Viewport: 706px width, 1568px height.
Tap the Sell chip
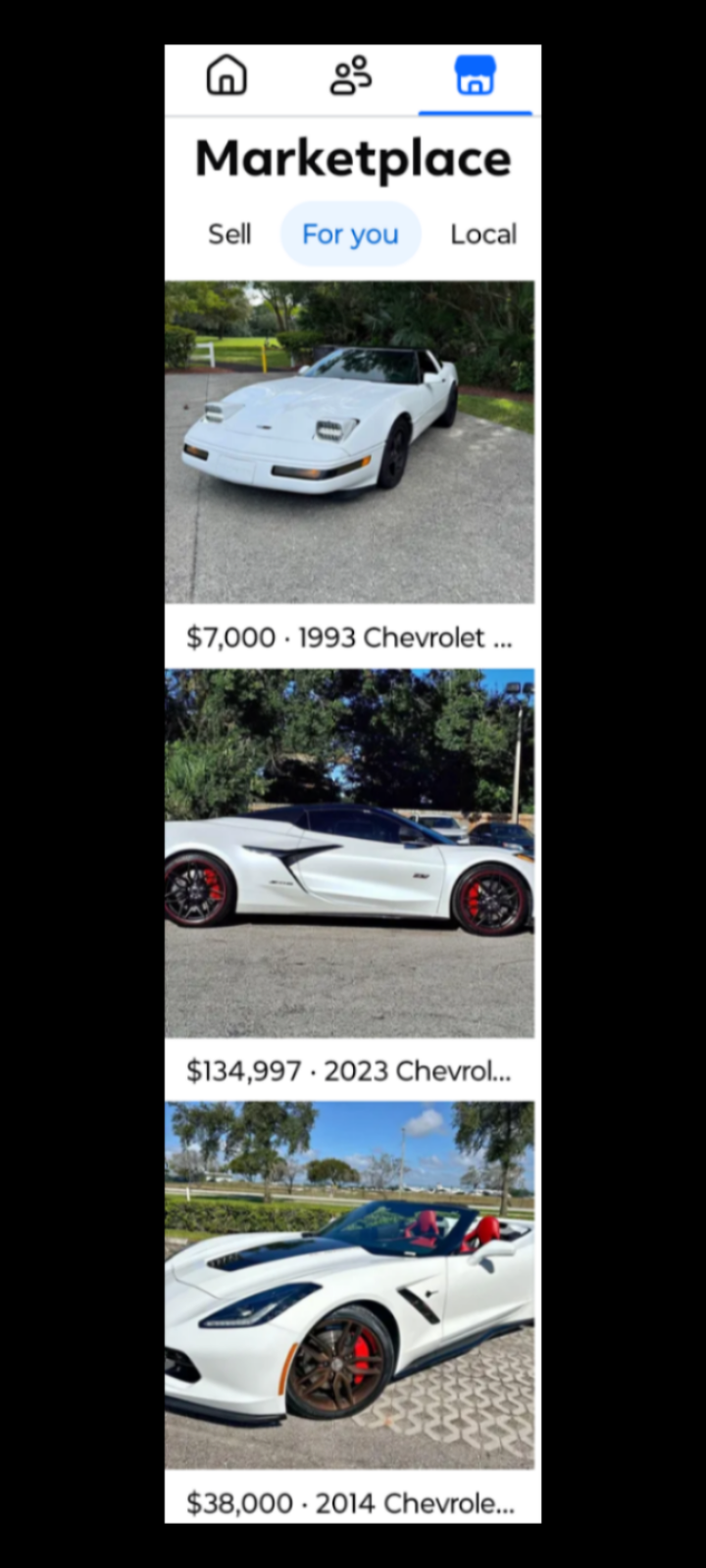point(229,234)
